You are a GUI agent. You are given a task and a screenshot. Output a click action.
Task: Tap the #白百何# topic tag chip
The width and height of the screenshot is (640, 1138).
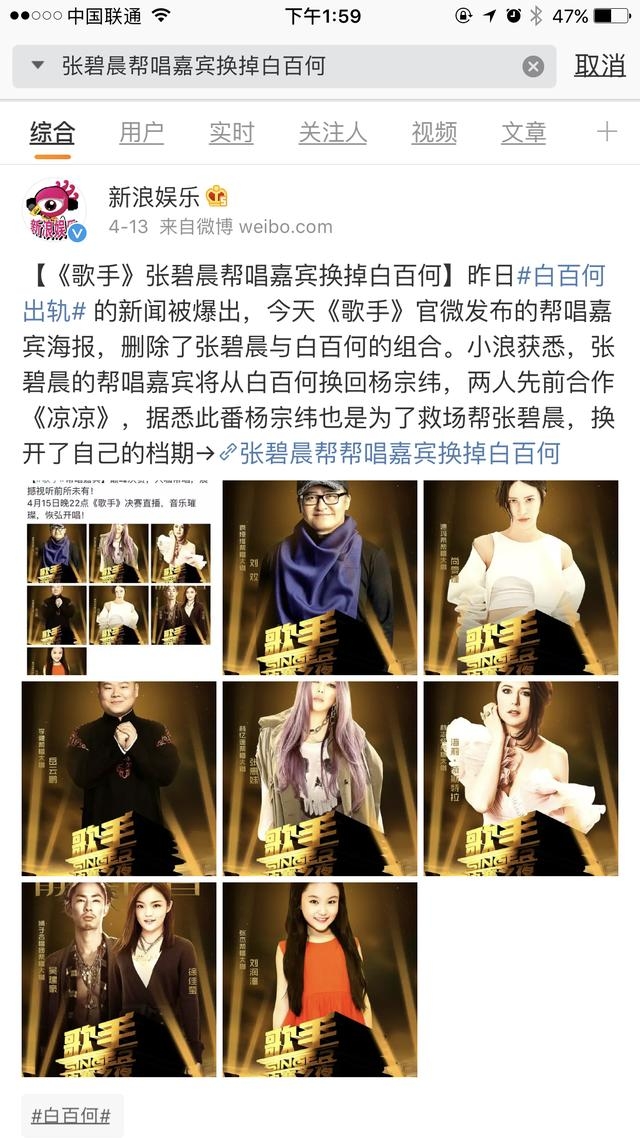click(x=72, y=1116)
